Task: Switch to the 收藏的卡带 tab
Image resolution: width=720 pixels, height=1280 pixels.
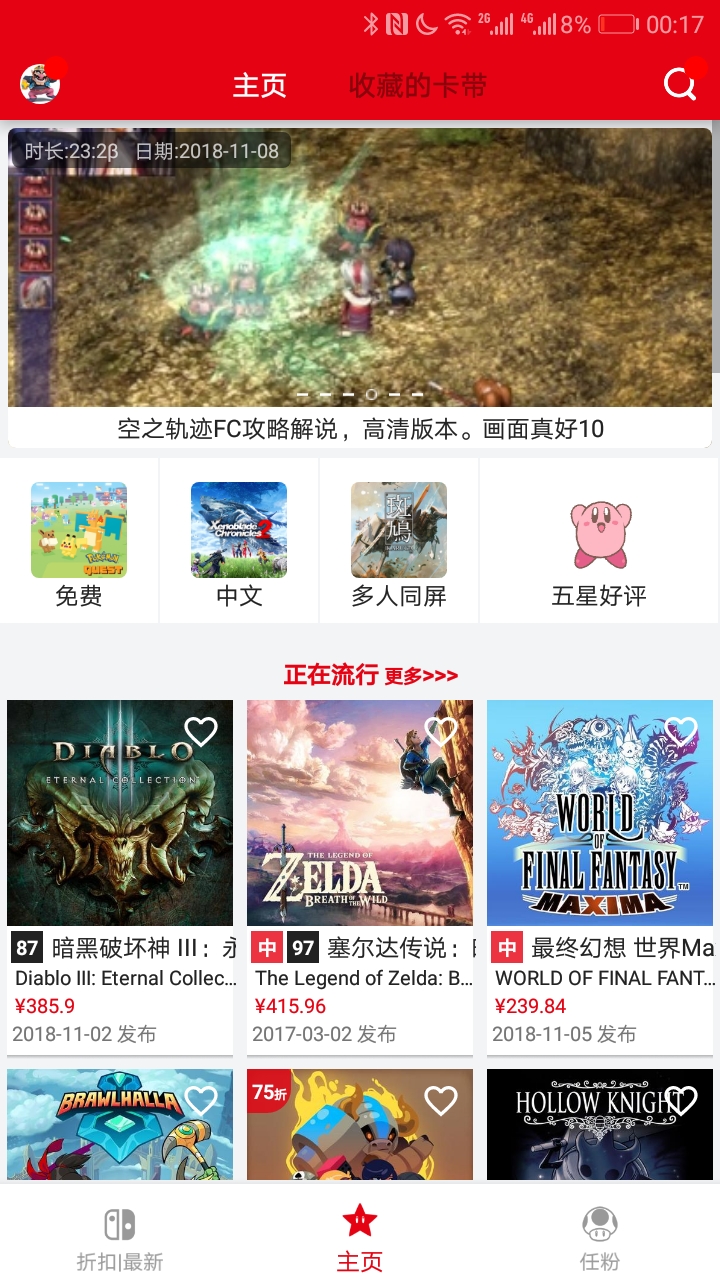Action: pos(417,86)
